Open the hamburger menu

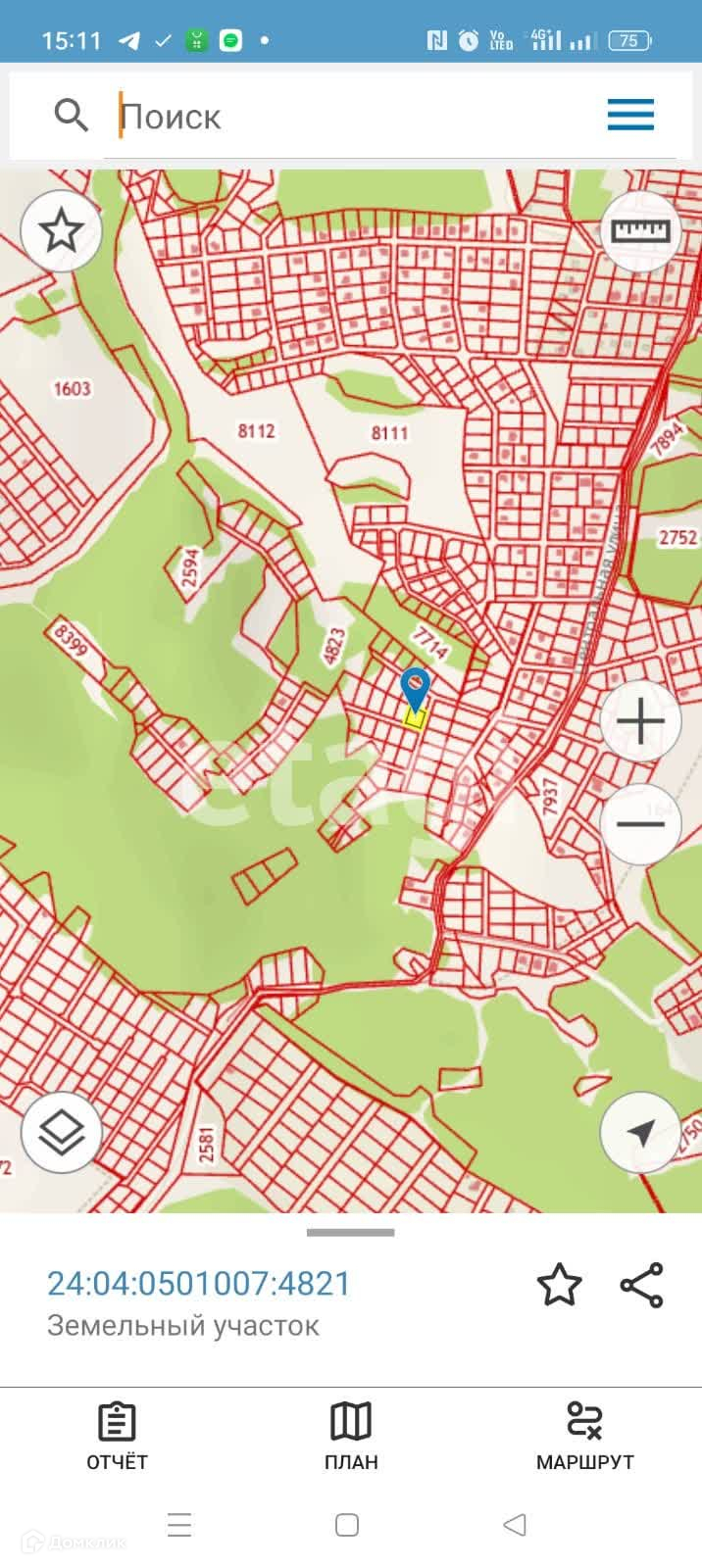click(630, 116)
